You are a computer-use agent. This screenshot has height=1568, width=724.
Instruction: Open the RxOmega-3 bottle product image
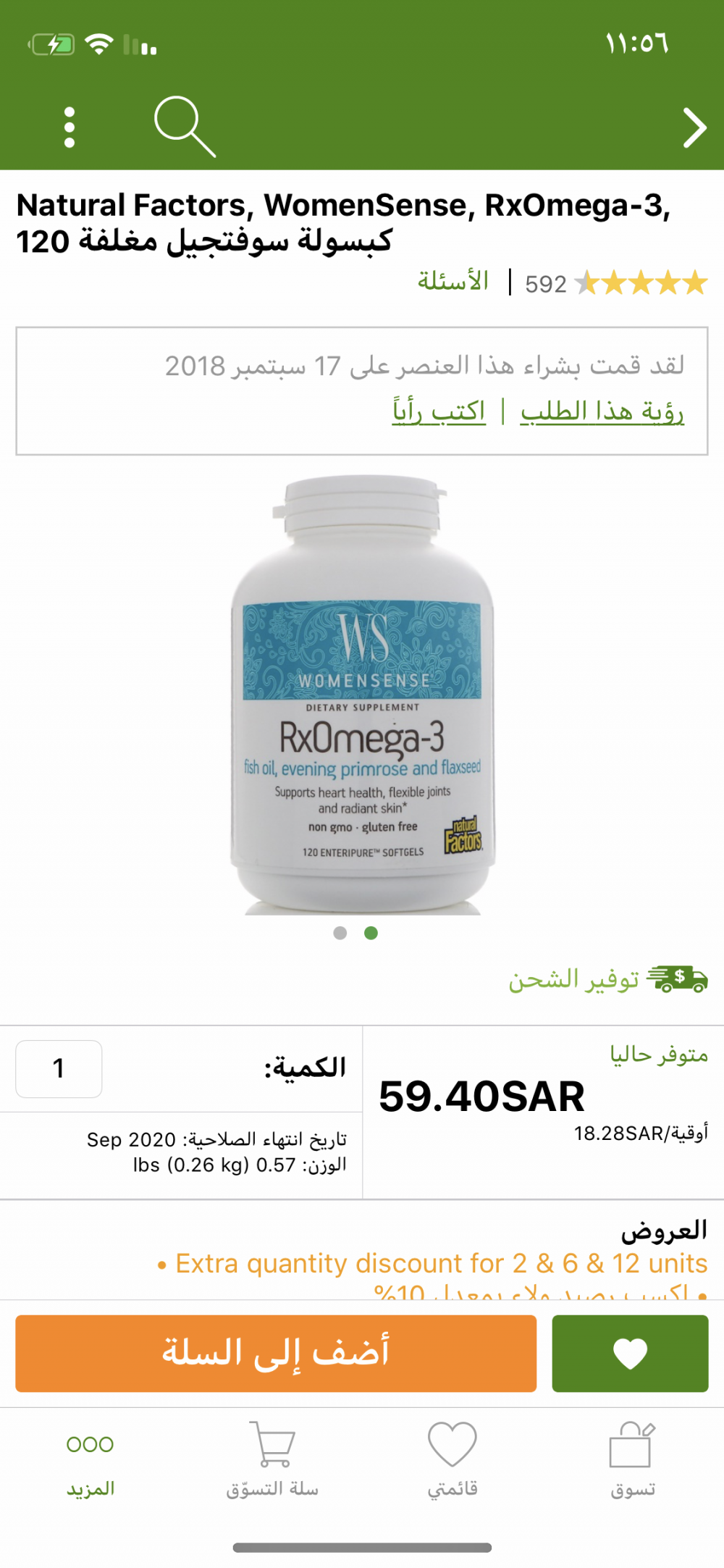pyautogui.click(x=362, y=695)
